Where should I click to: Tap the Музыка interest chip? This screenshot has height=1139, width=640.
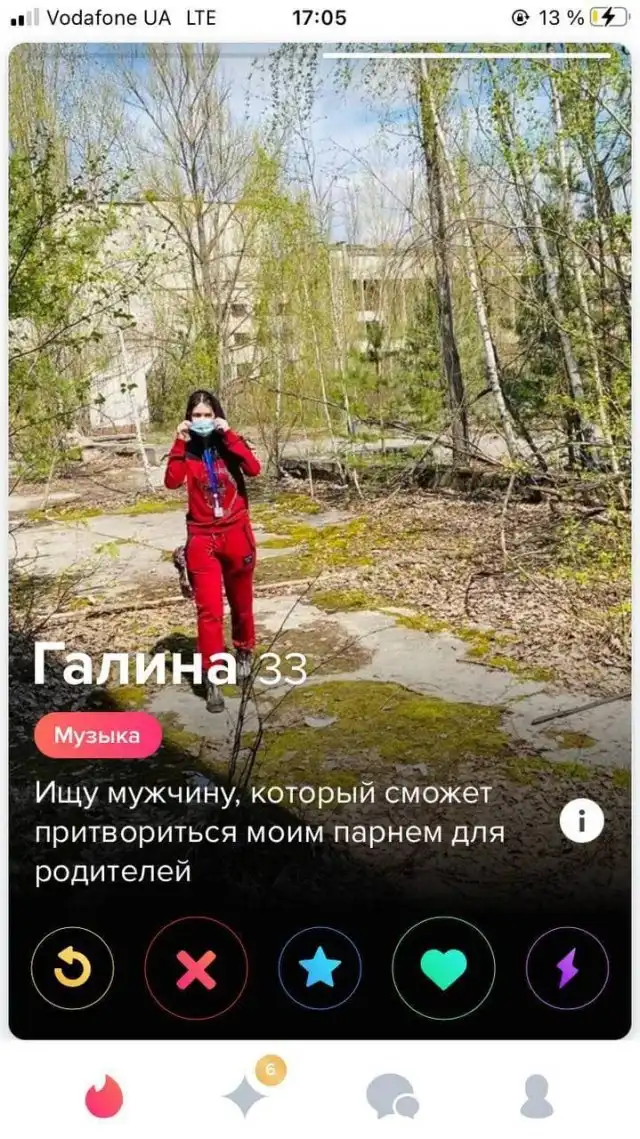point(97,736)
